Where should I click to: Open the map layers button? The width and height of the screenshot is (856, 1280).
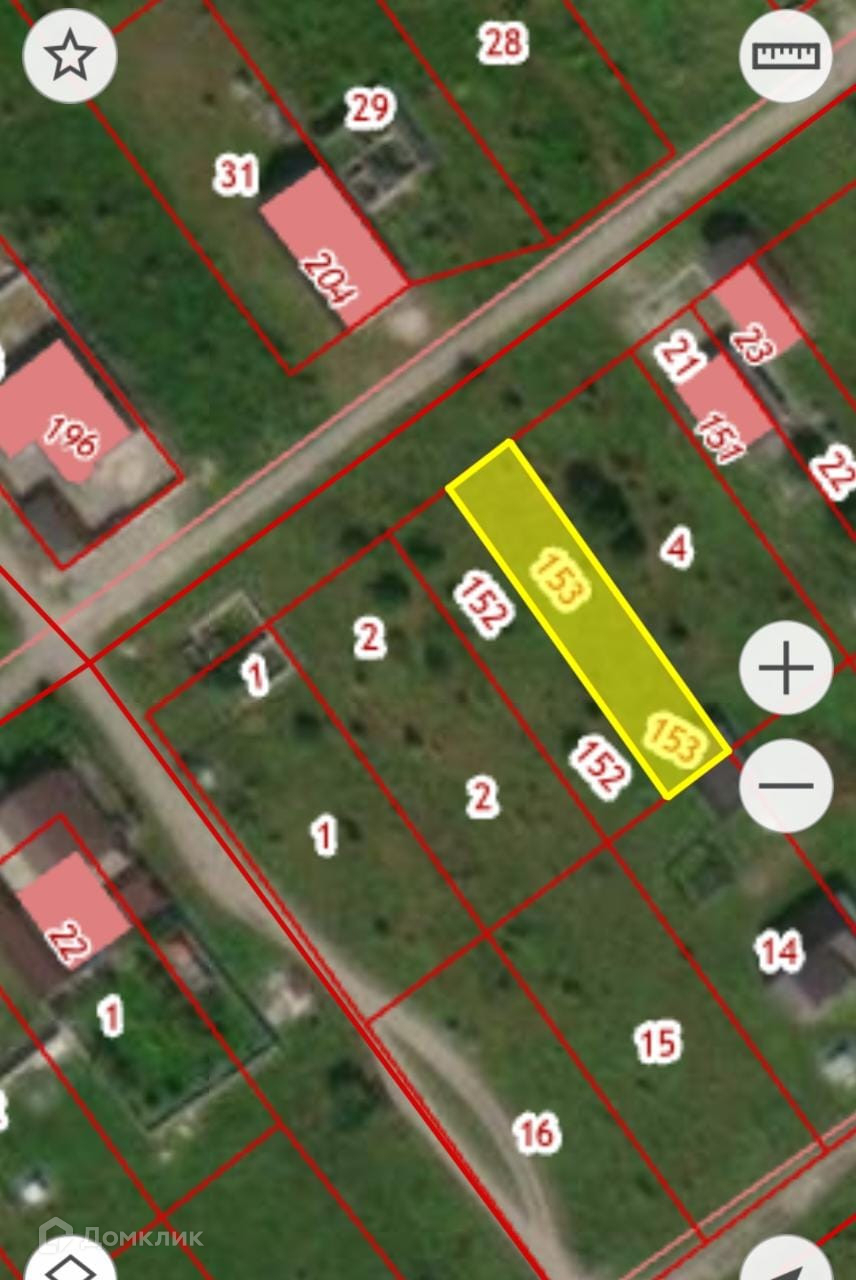[69, 1262]
